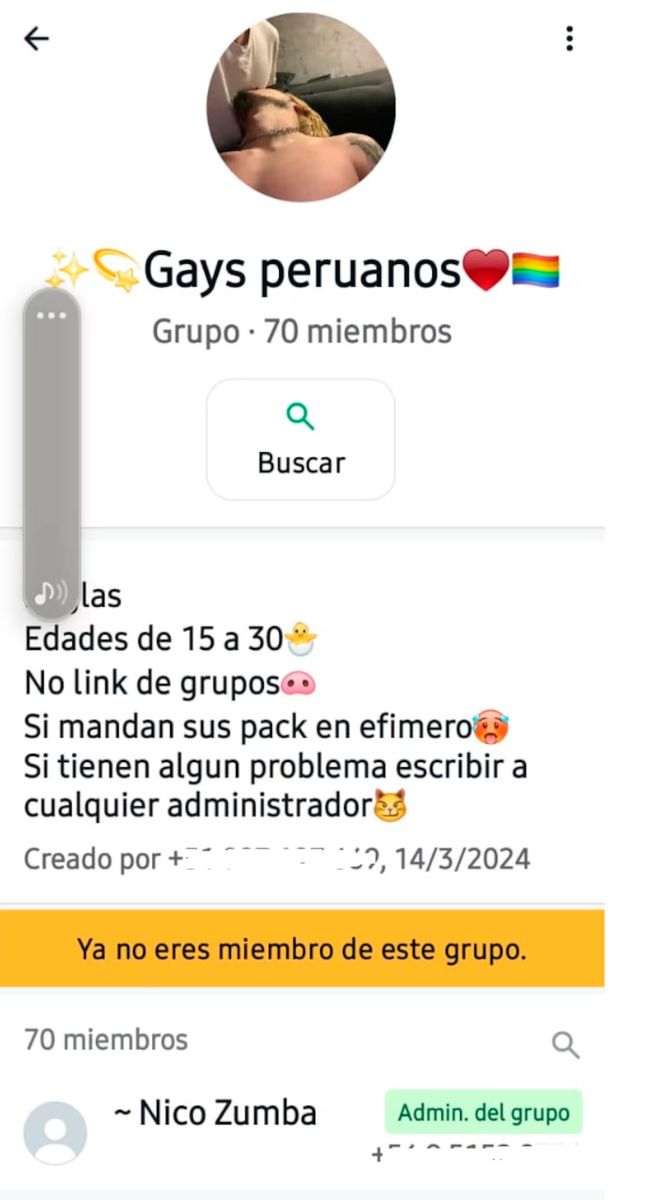
Task: Search the 70 members list
Action: [x=565, y=1045]
